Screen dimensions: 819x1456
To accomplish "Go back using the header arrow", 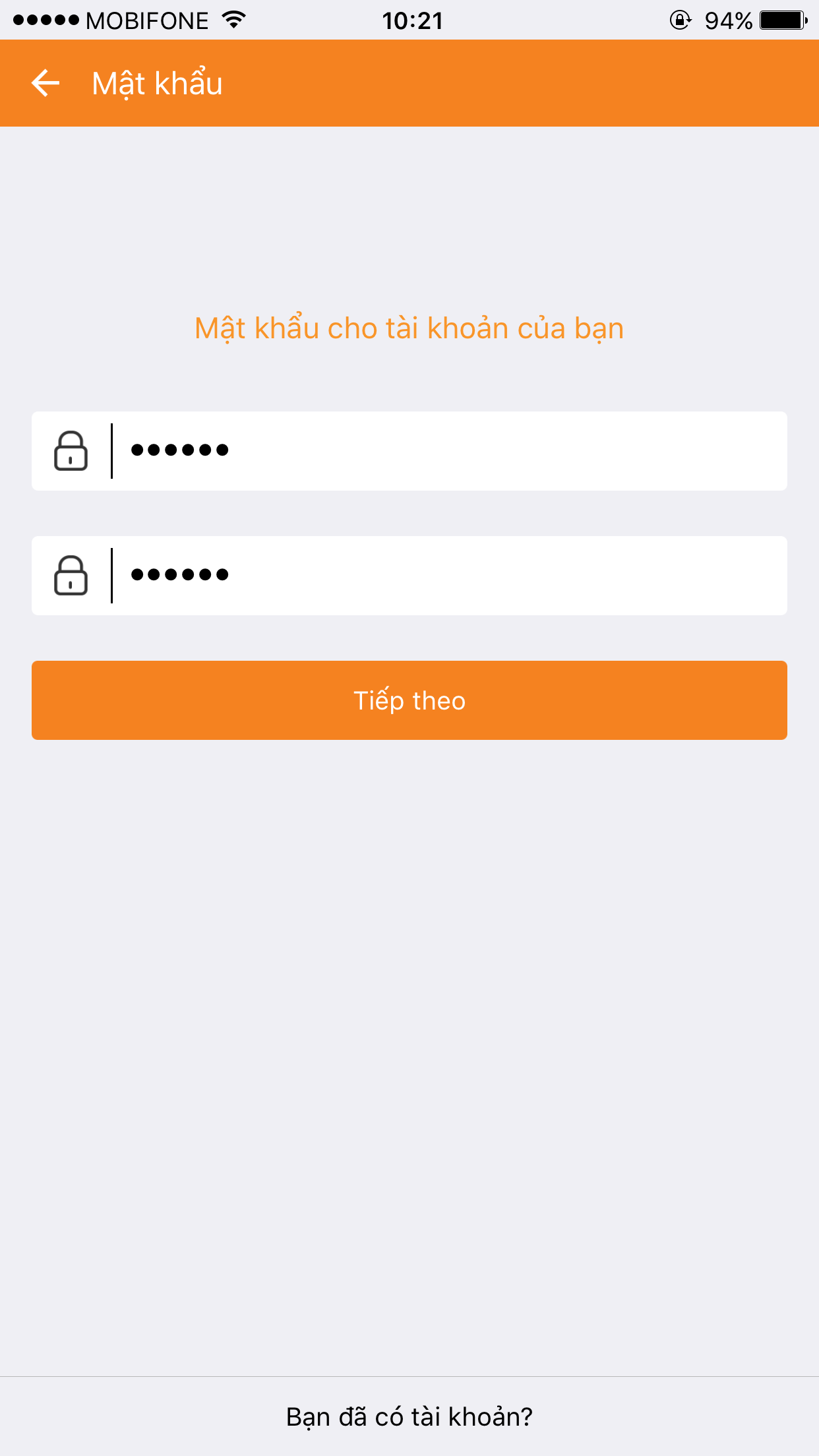I will click(x=45, y=83).
